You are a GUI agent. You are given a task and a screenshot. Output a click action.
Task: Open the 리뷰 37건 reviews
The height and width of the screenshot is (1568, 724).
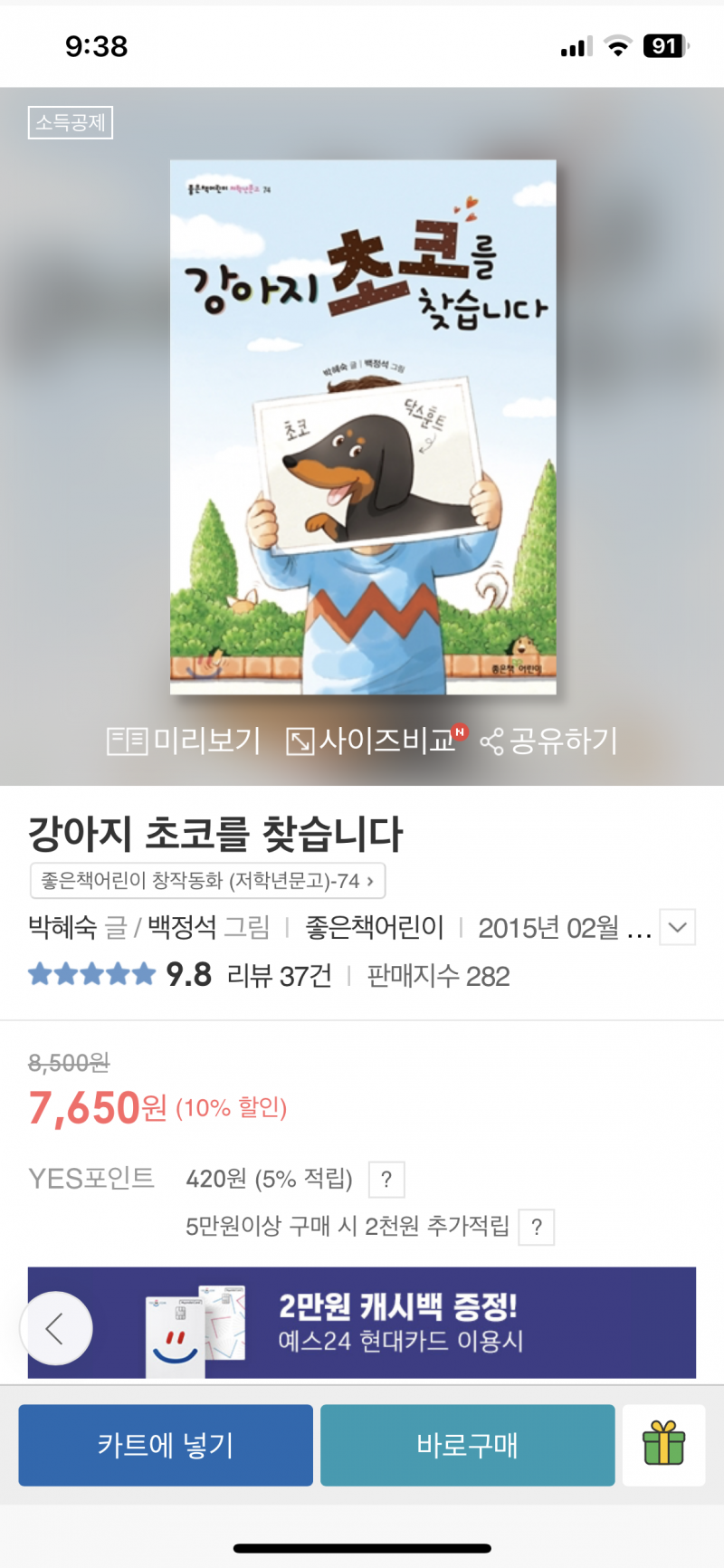(x=279, y=976)
